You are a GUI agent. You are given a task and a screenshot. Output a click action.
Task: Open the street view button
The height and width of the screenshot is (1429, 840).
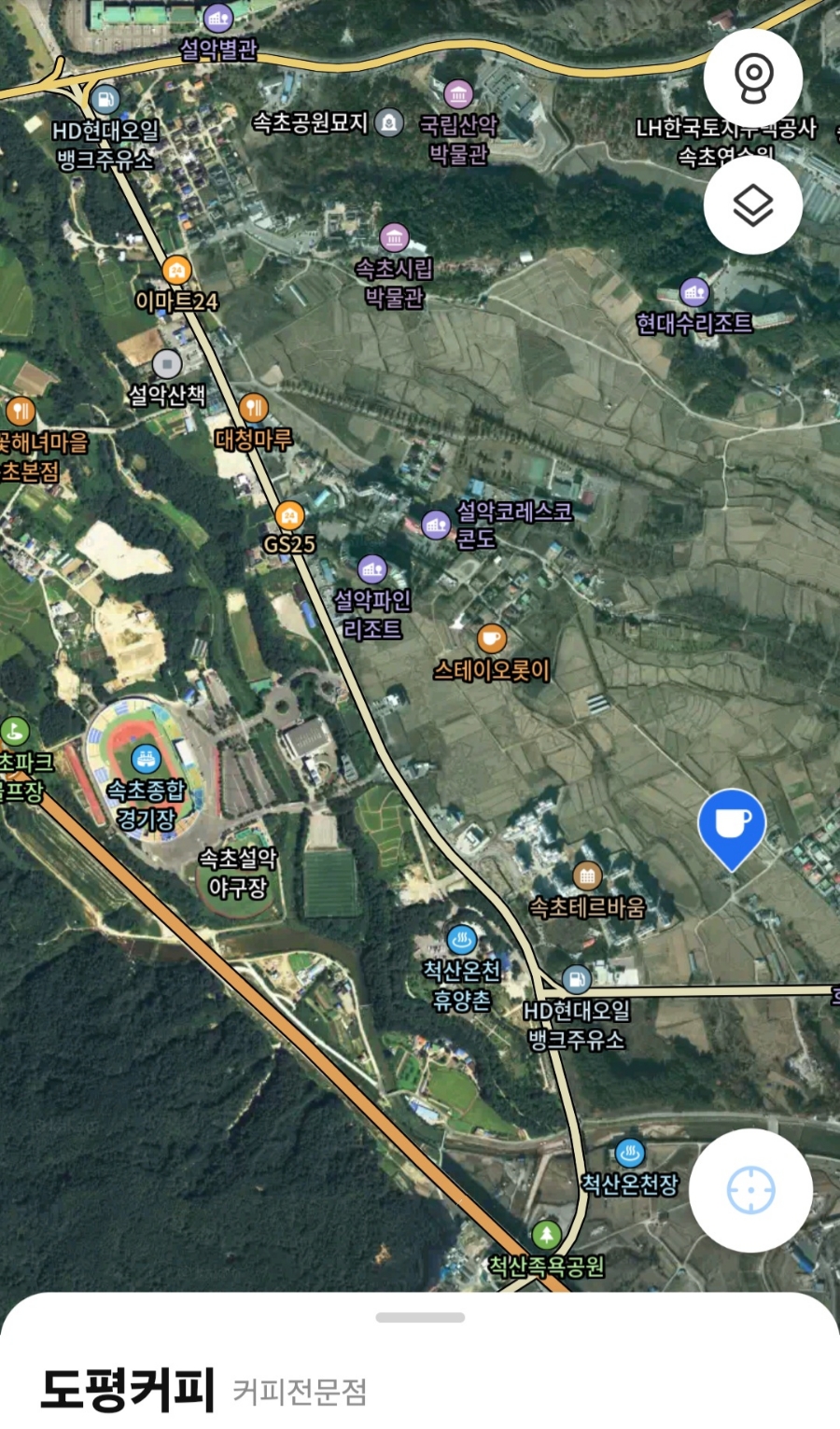click(752, 77)
